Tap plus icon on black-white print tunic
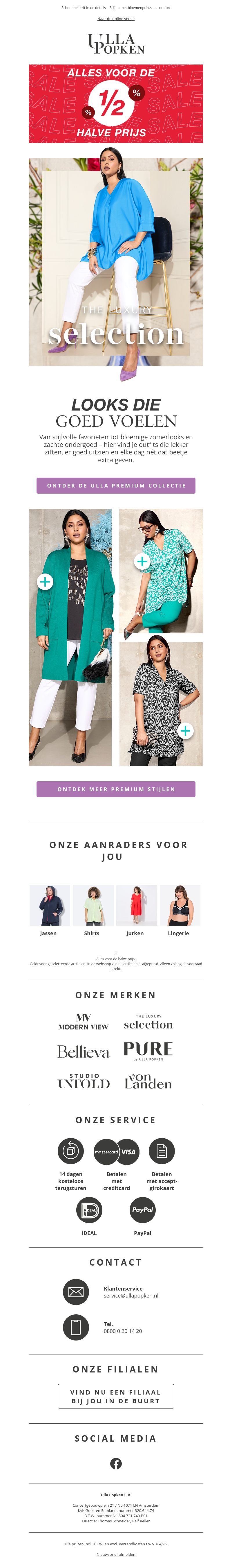Viewport: 232px width, 1568px height. point(185,730)
